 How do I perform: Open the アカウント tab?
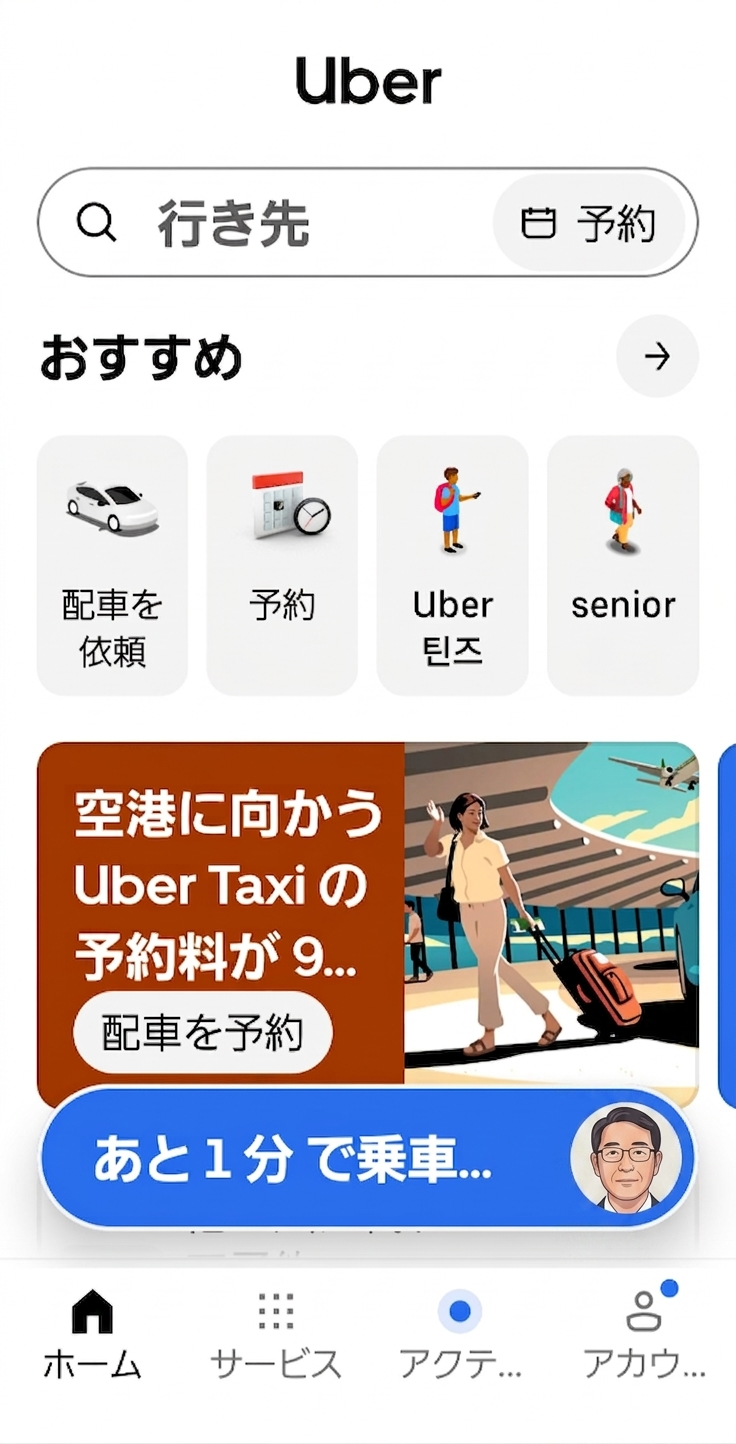644,1334
